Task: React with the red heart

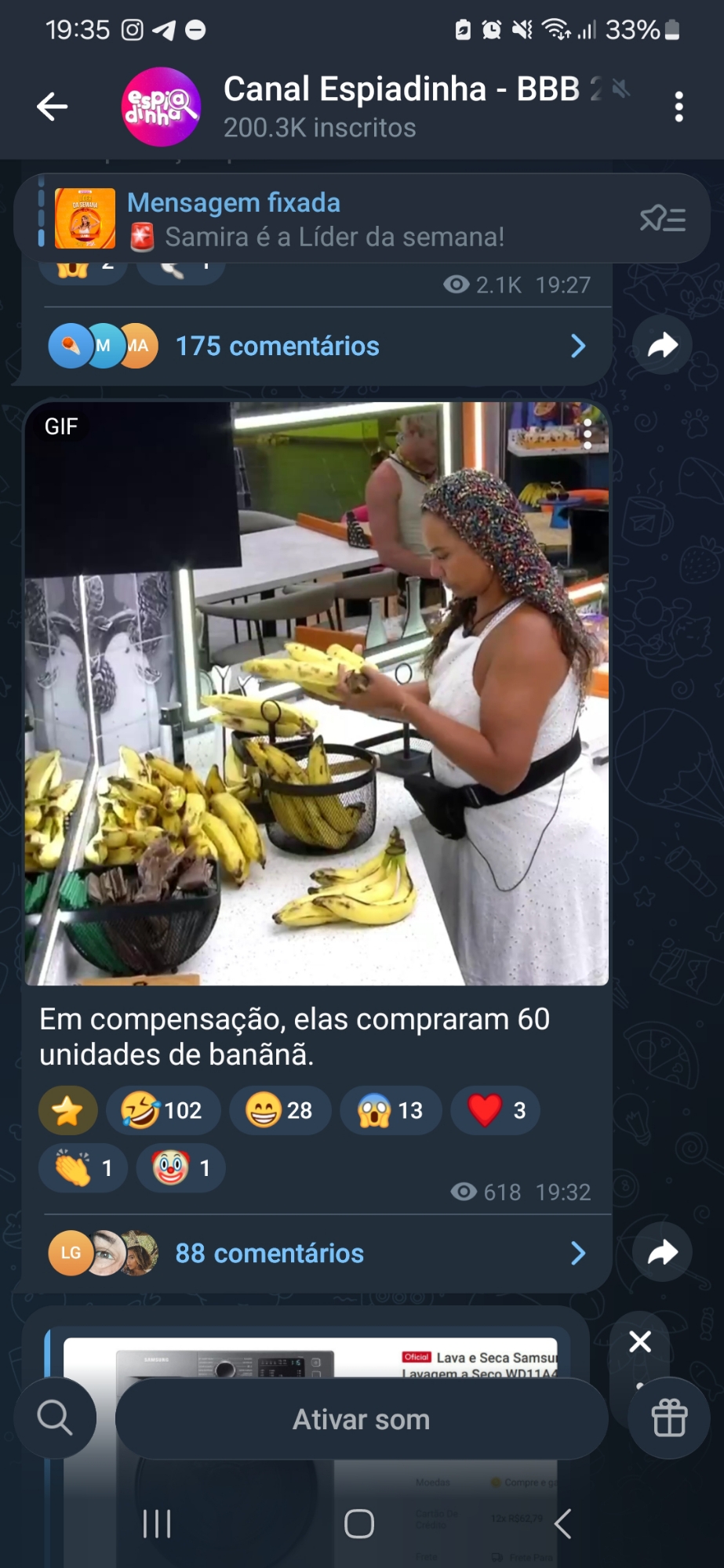Action: click(495, 1110)
